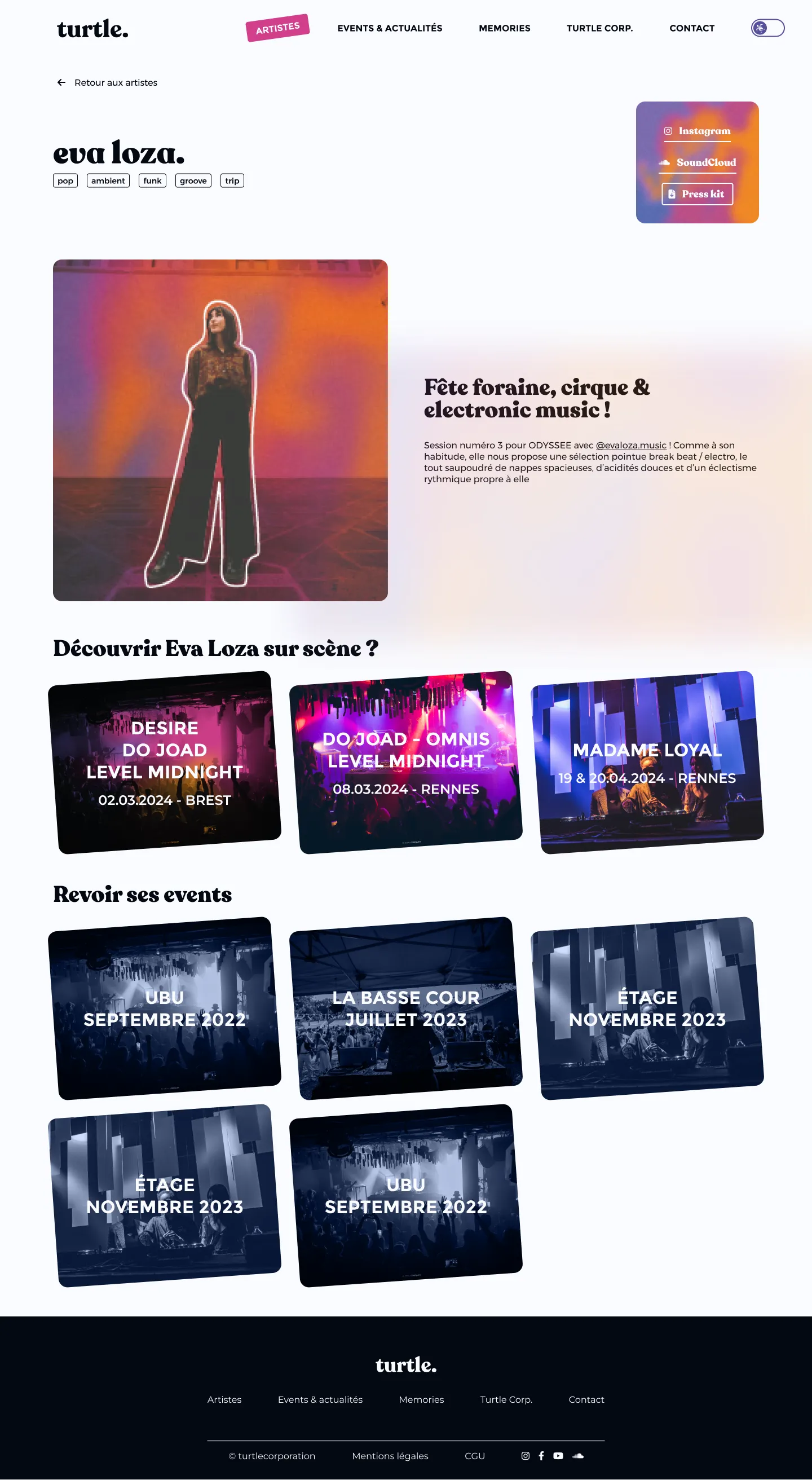The height and width of the screenshot is (1480, 812).
Task: Tap the turtle. logo in header
Action: [92, 29]
